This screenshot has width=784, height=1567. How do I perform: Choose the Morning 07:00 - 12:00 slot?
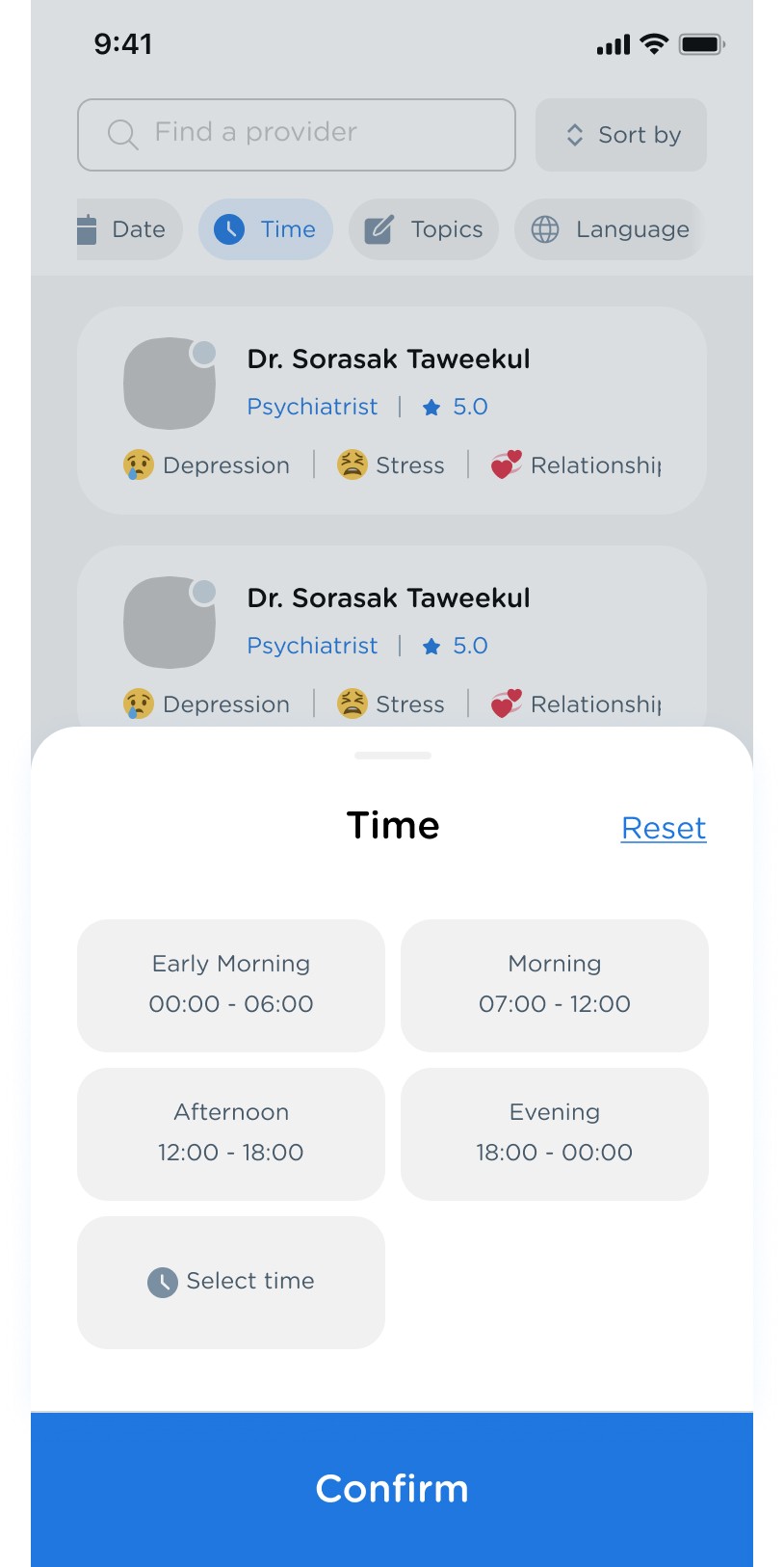pyautogui.click(x=555, y=985)
